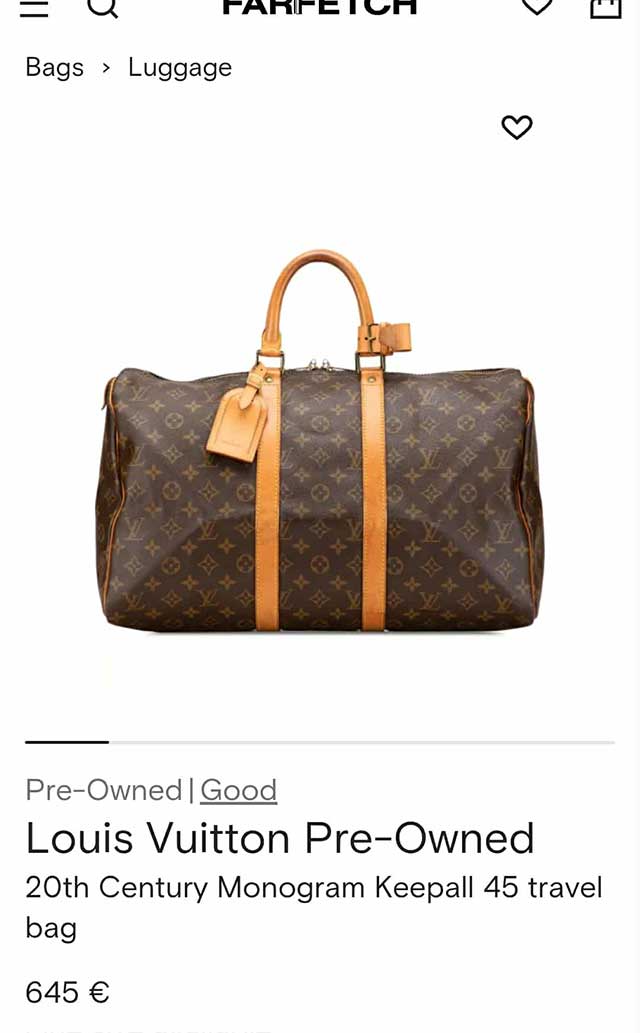Screen dimensions: 640x1033
Task: Open the search icon
Action: tap(102, 7)
